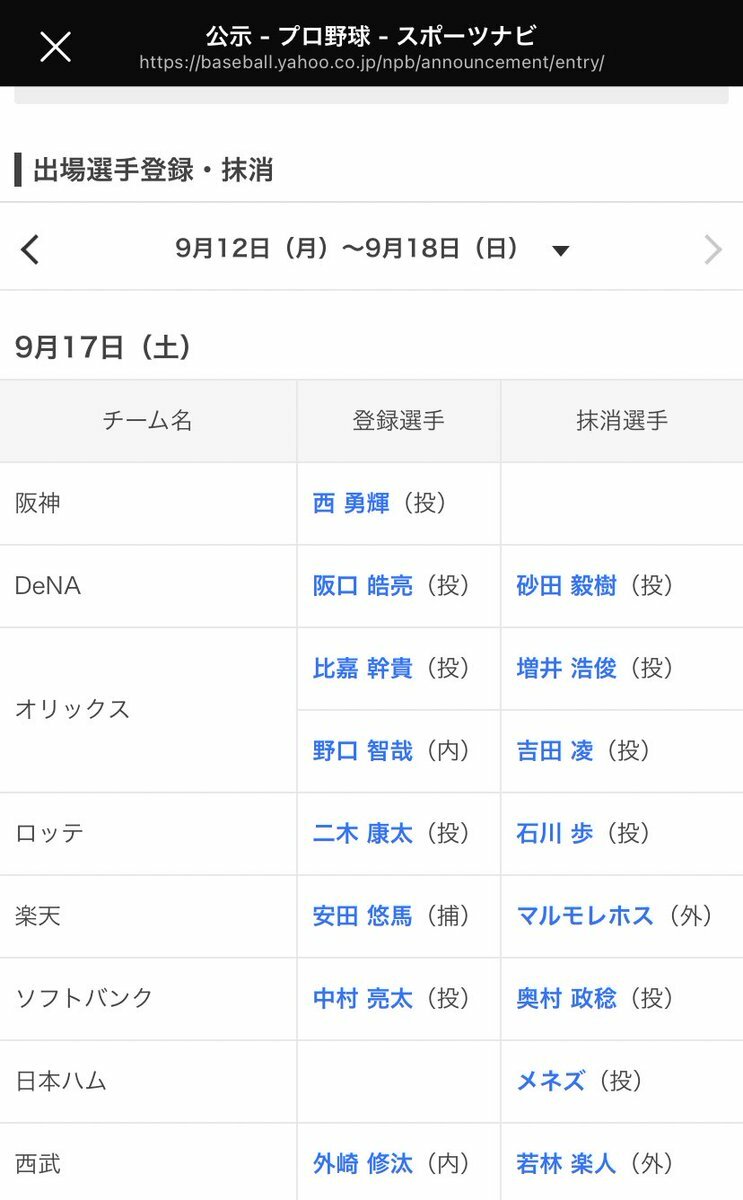Select player 増井 浩俊
The image size is (743, 1200).
[x=566, y=668]
